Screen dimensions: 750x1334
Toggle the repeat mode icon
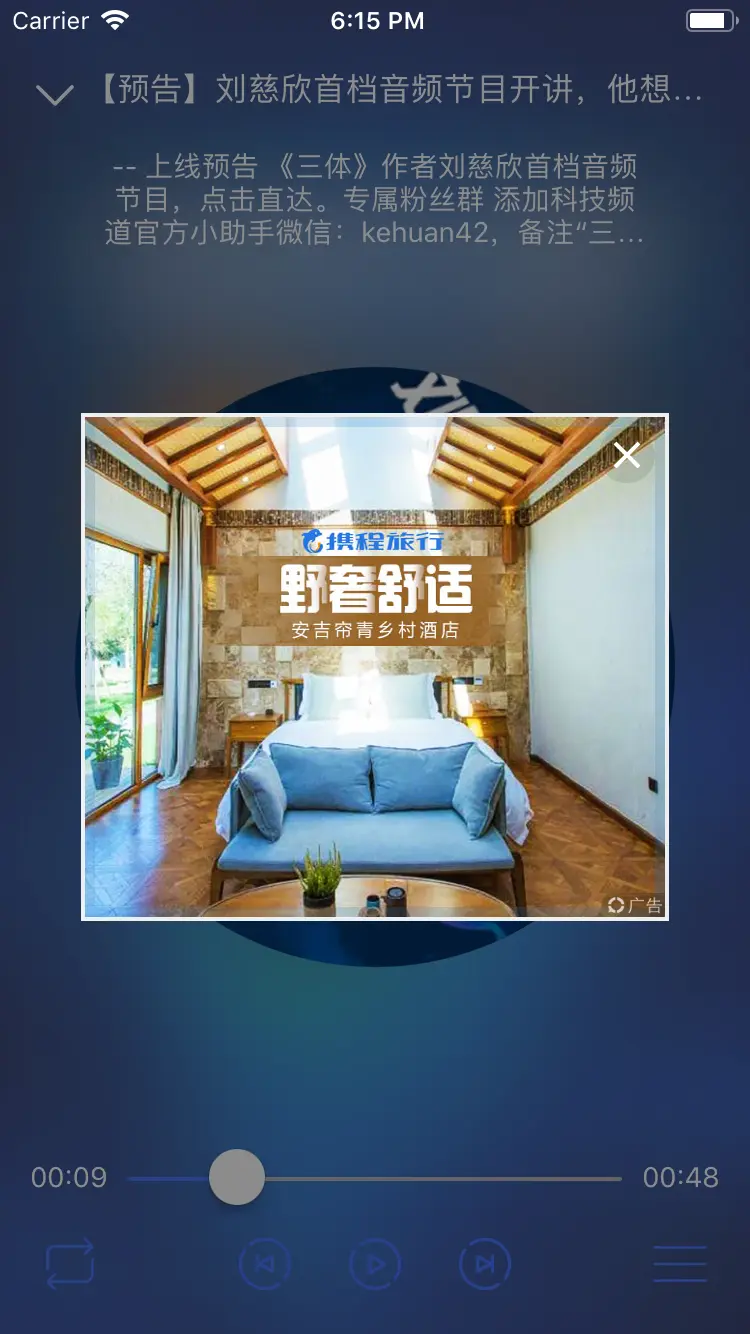tap(71, 1264)
